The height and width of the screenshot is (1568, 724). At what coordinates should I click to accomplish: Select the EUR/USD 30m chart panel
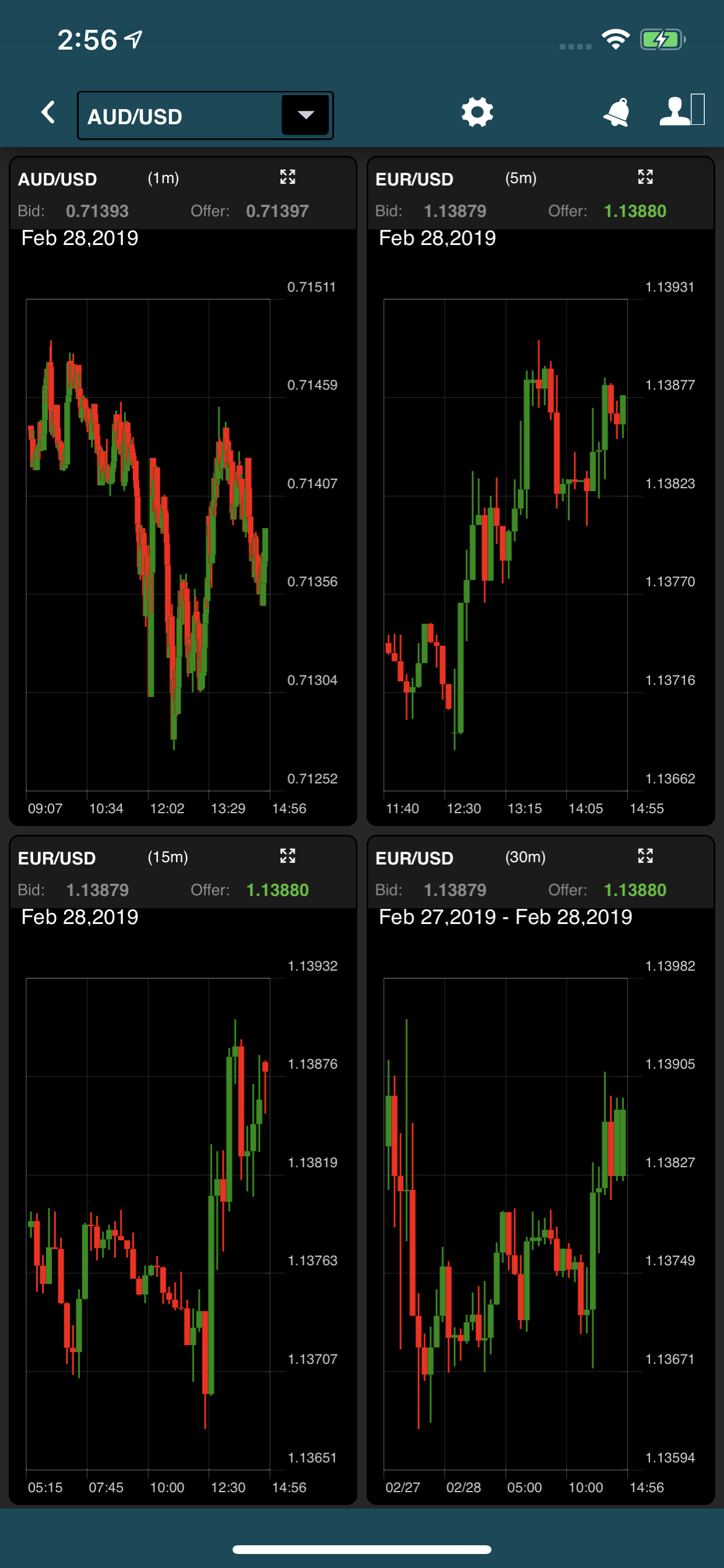[x=541, y=1170]
